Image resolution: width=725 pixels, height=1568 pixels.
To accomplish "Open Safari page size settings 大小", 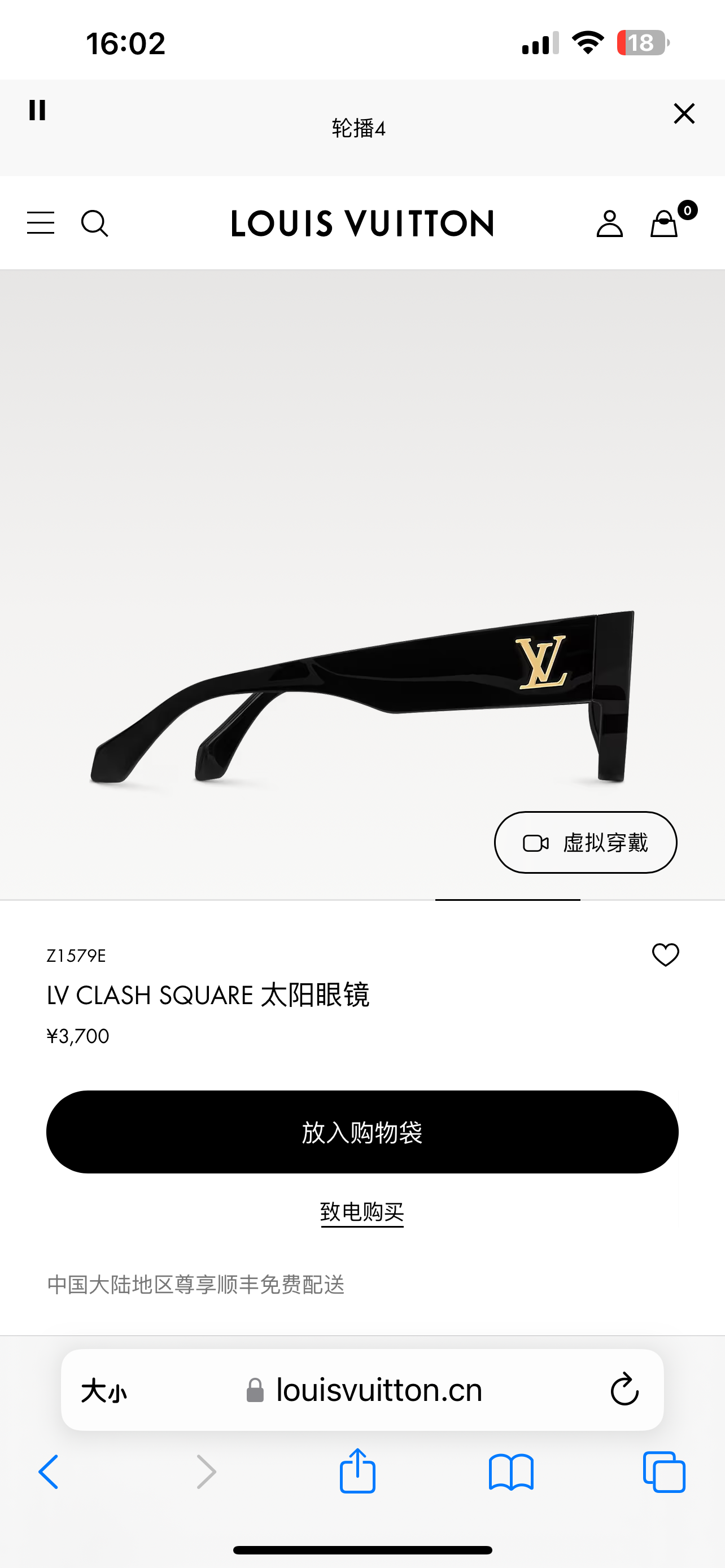I will 104,1391.
